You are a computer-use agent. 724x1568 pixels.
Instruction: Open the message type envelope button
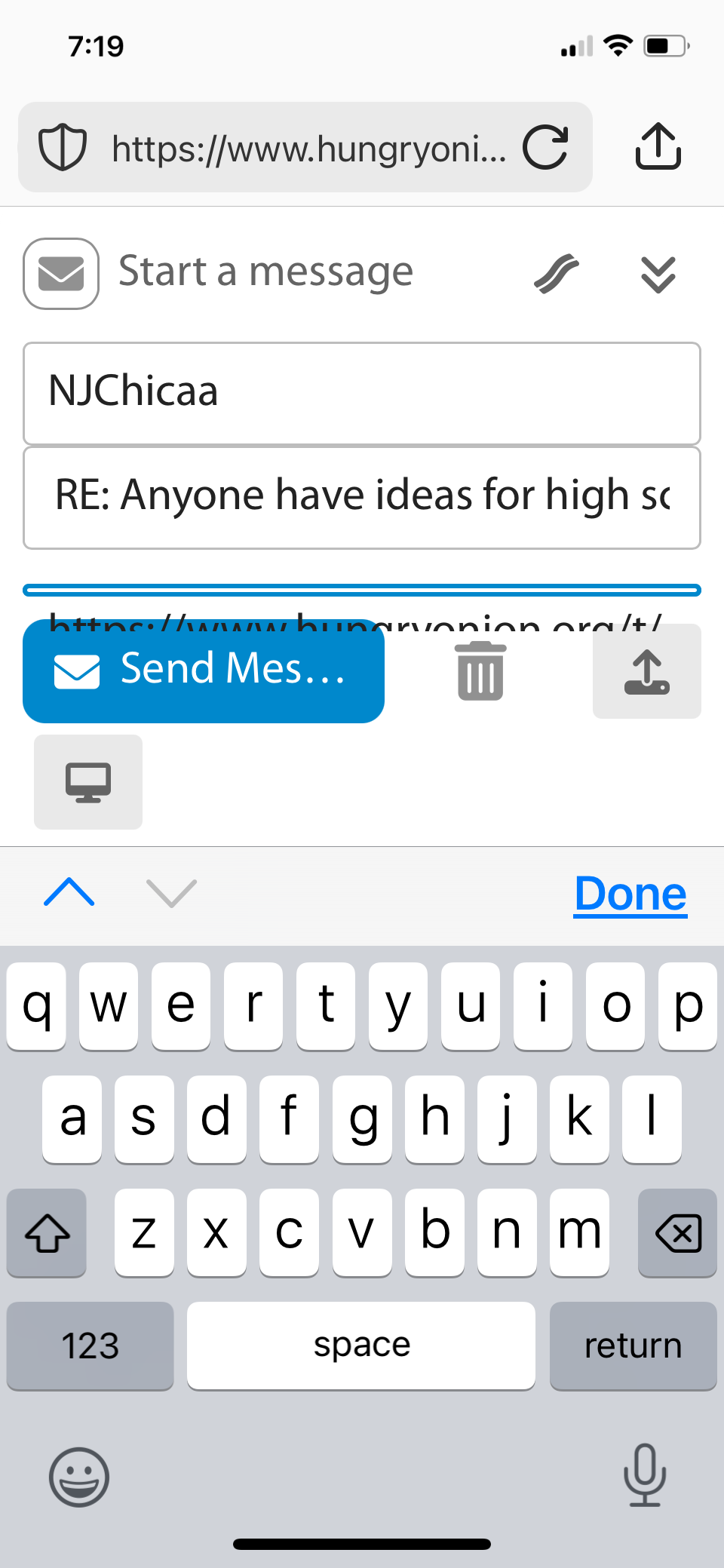(61, 273)
